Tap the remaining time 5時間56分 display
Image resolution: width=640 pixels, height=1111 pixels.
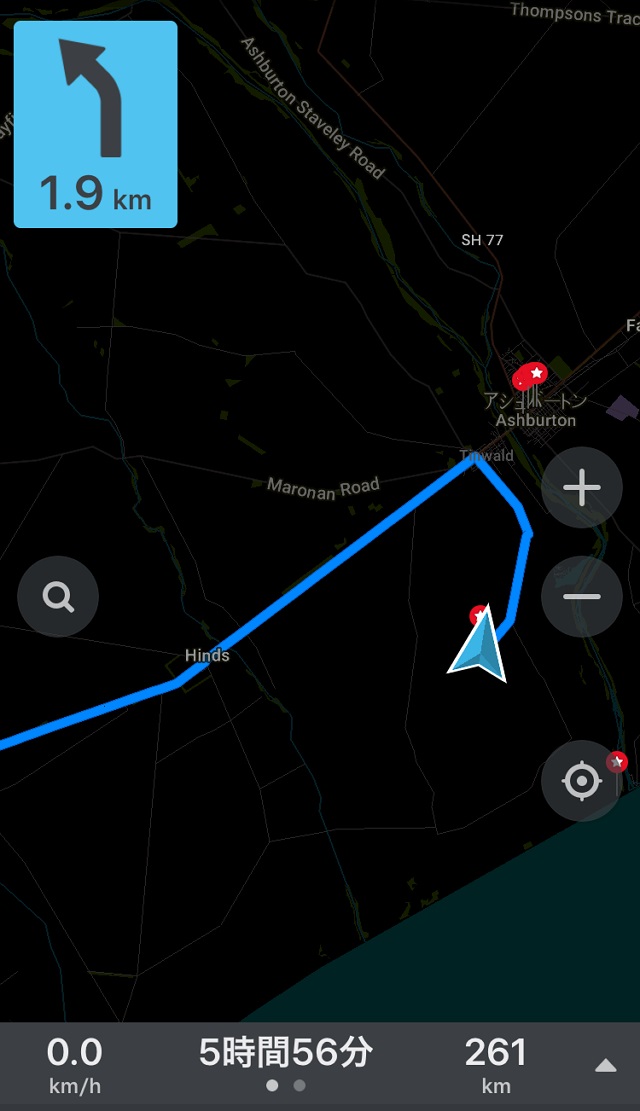point(285,1053)
